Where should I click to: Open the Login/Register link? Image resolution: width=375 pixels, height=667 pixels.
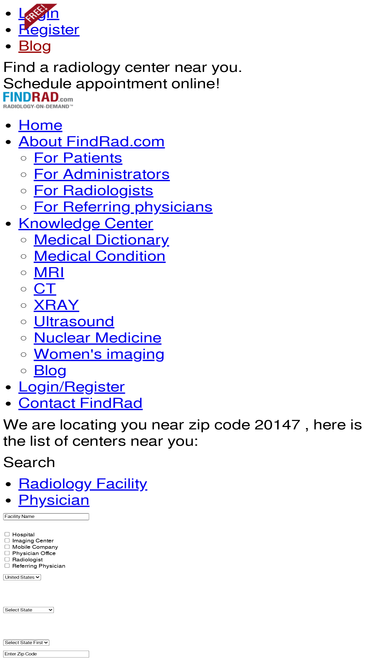coord(71,387)
